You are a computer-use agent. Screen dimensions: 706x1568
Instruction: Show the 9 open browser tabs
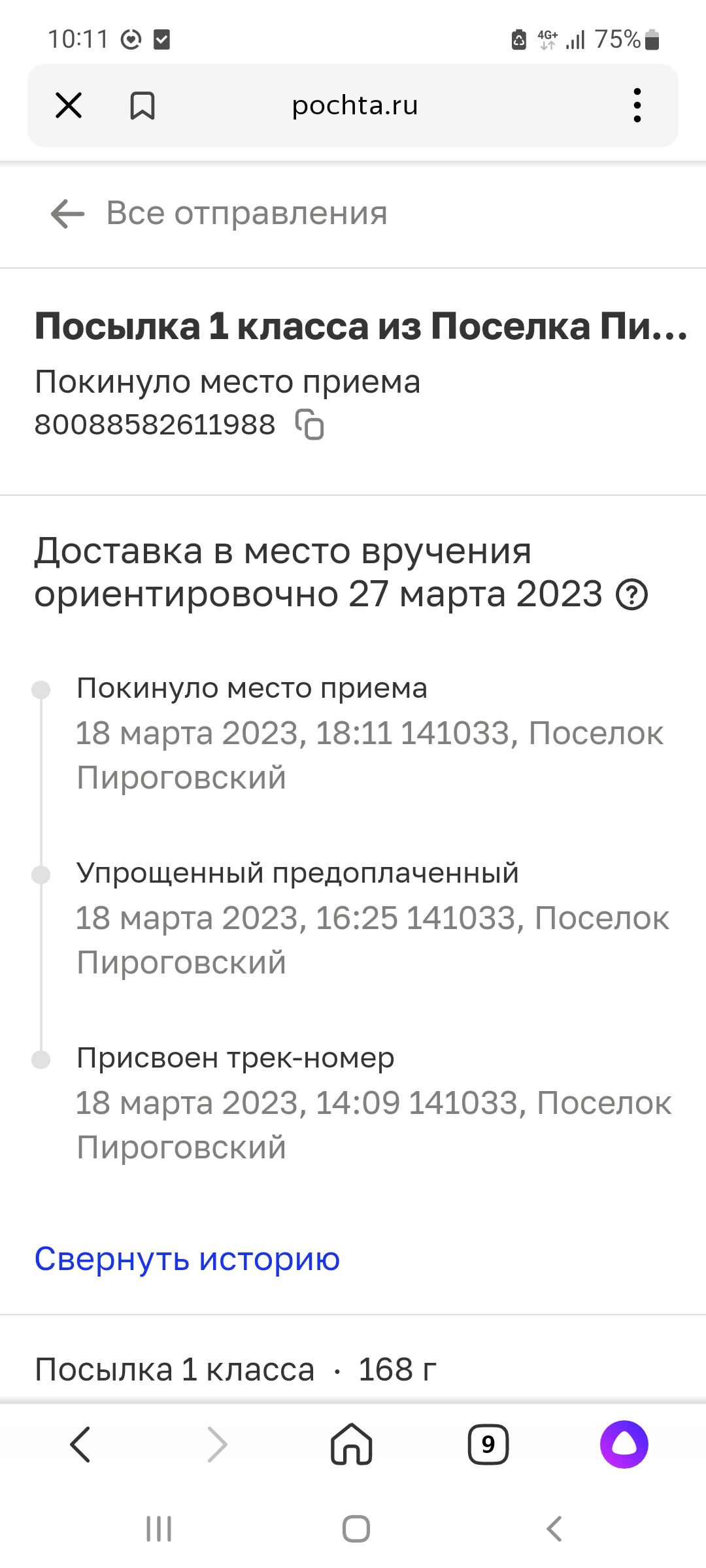coord(488,1445)
